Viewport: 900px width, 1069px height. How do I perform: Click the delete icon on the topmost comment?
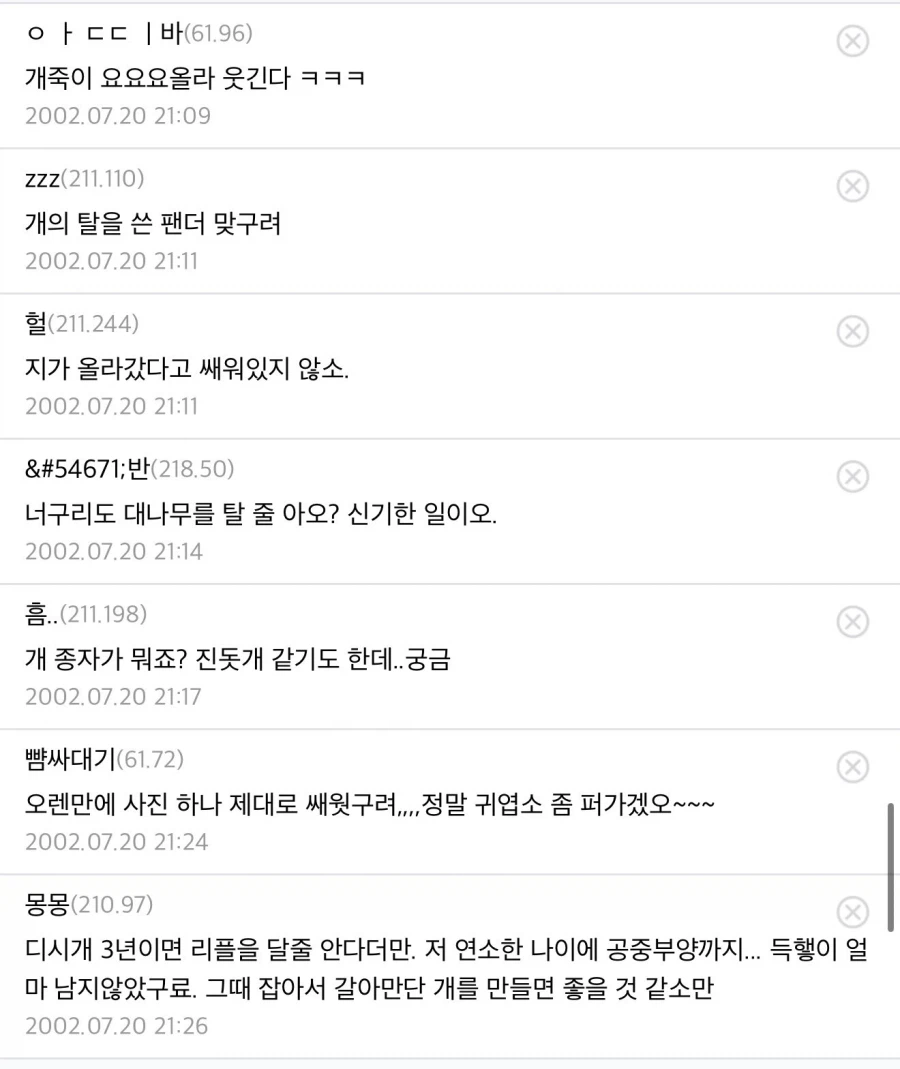[853, 41]
